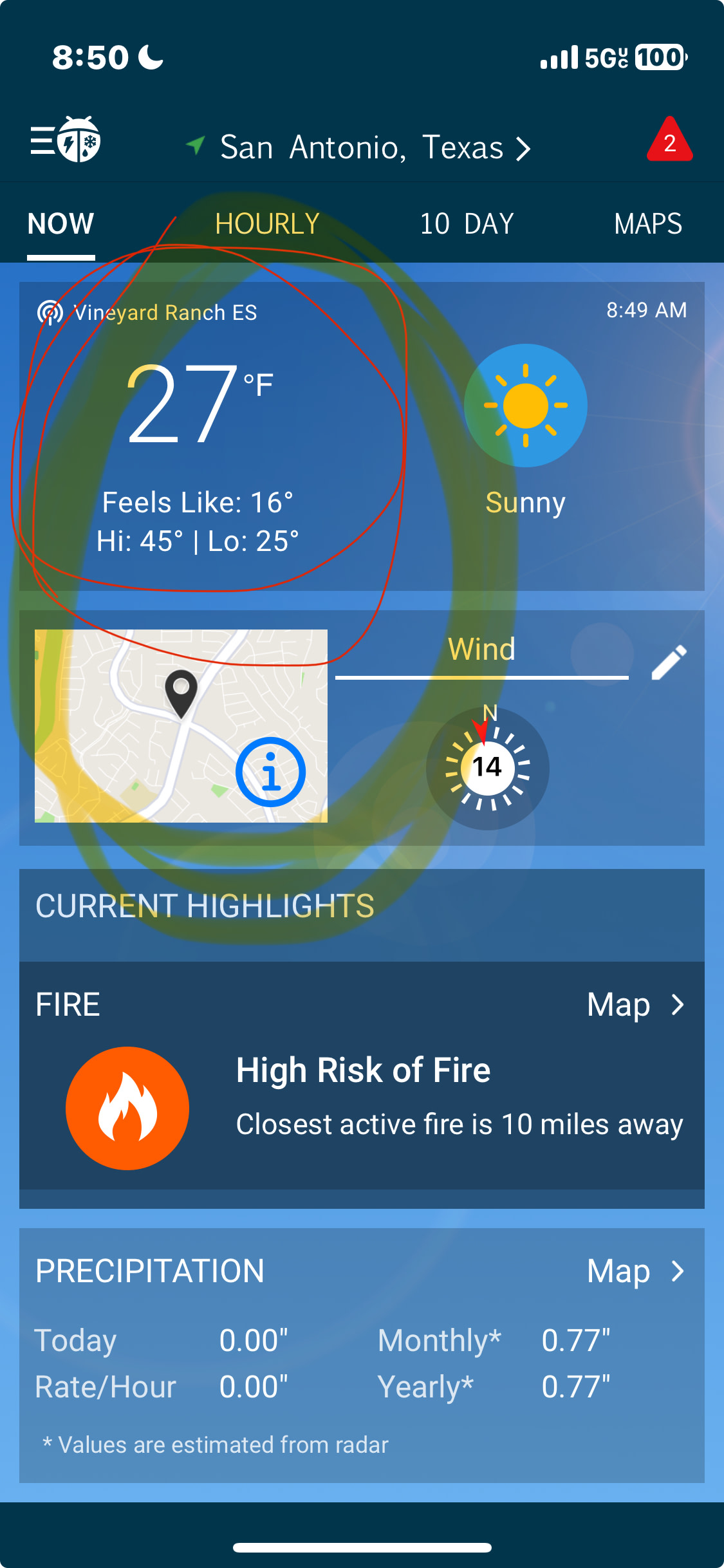Open the Fire map link

pos(635,1005)
